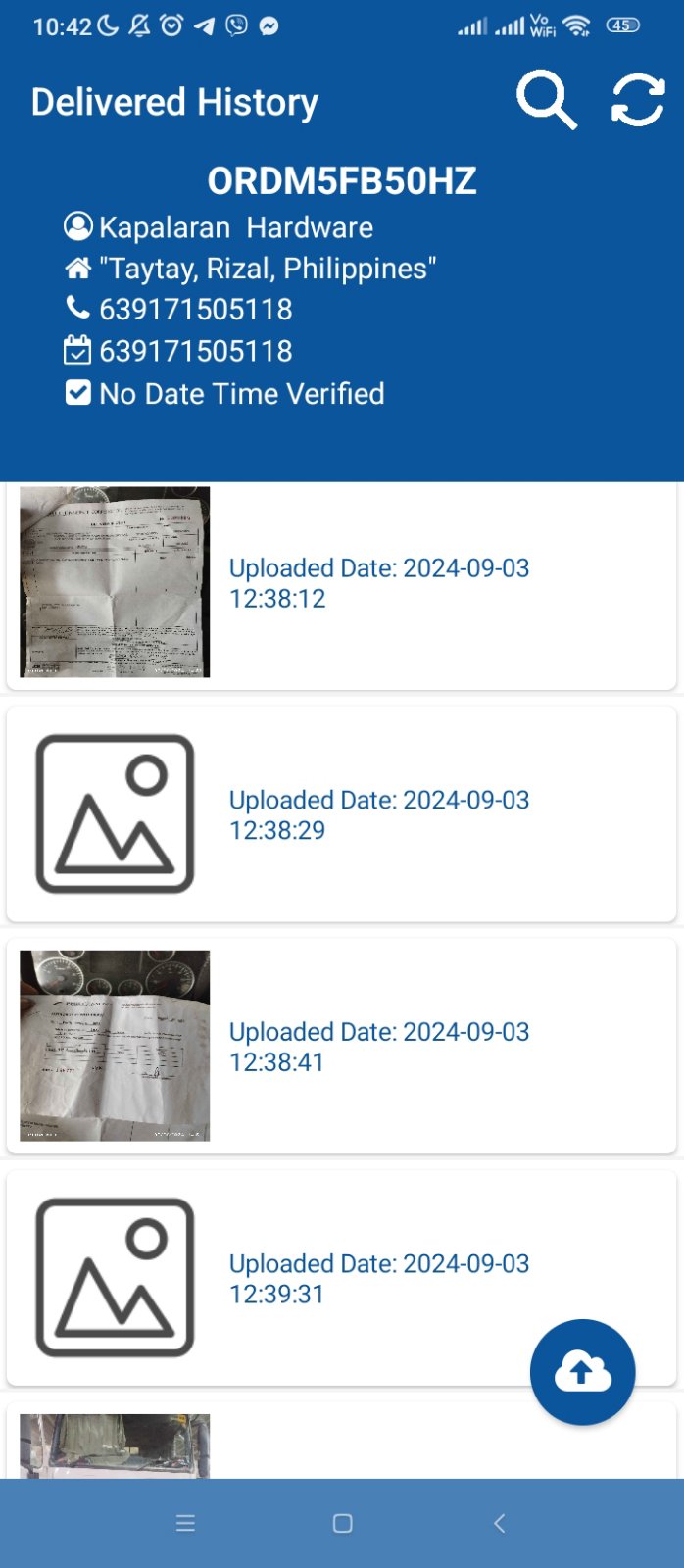The image size is (684, 1568).
Task: View the photo uploaded at 12:38:41
Action: tap(115, 1045)
